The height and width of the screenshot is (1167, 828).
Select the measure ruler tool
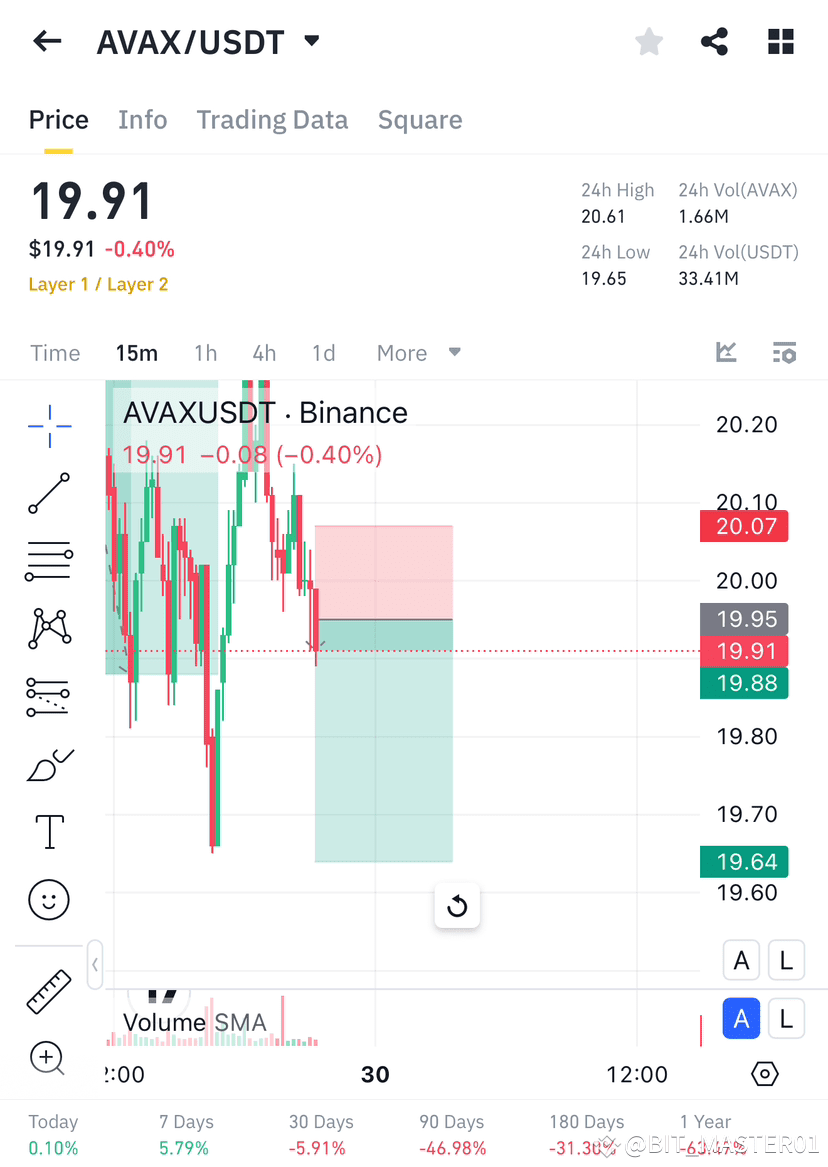pos(48,991)
